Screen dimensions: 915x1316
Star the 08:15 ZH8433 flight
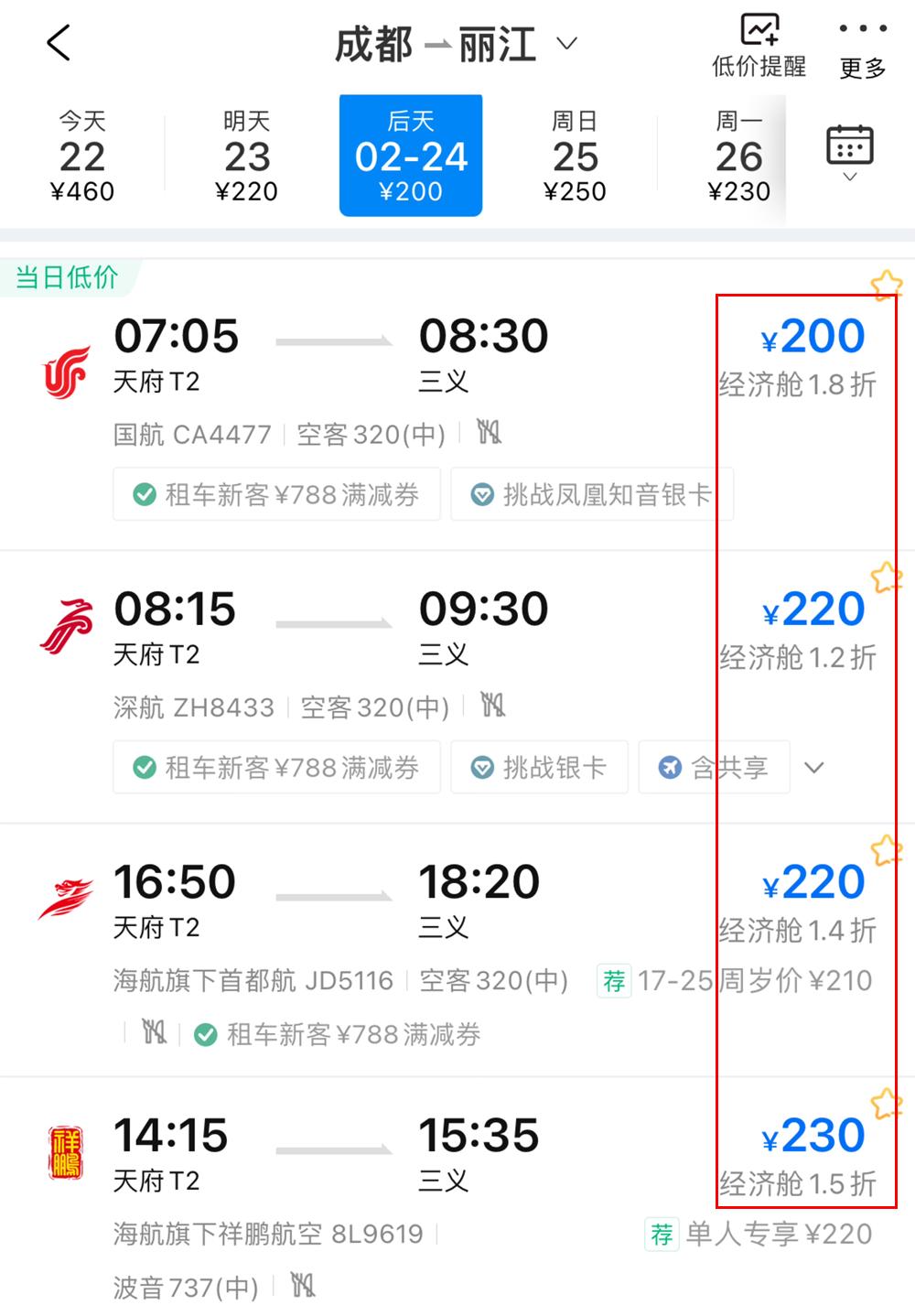tap(885, 577)
